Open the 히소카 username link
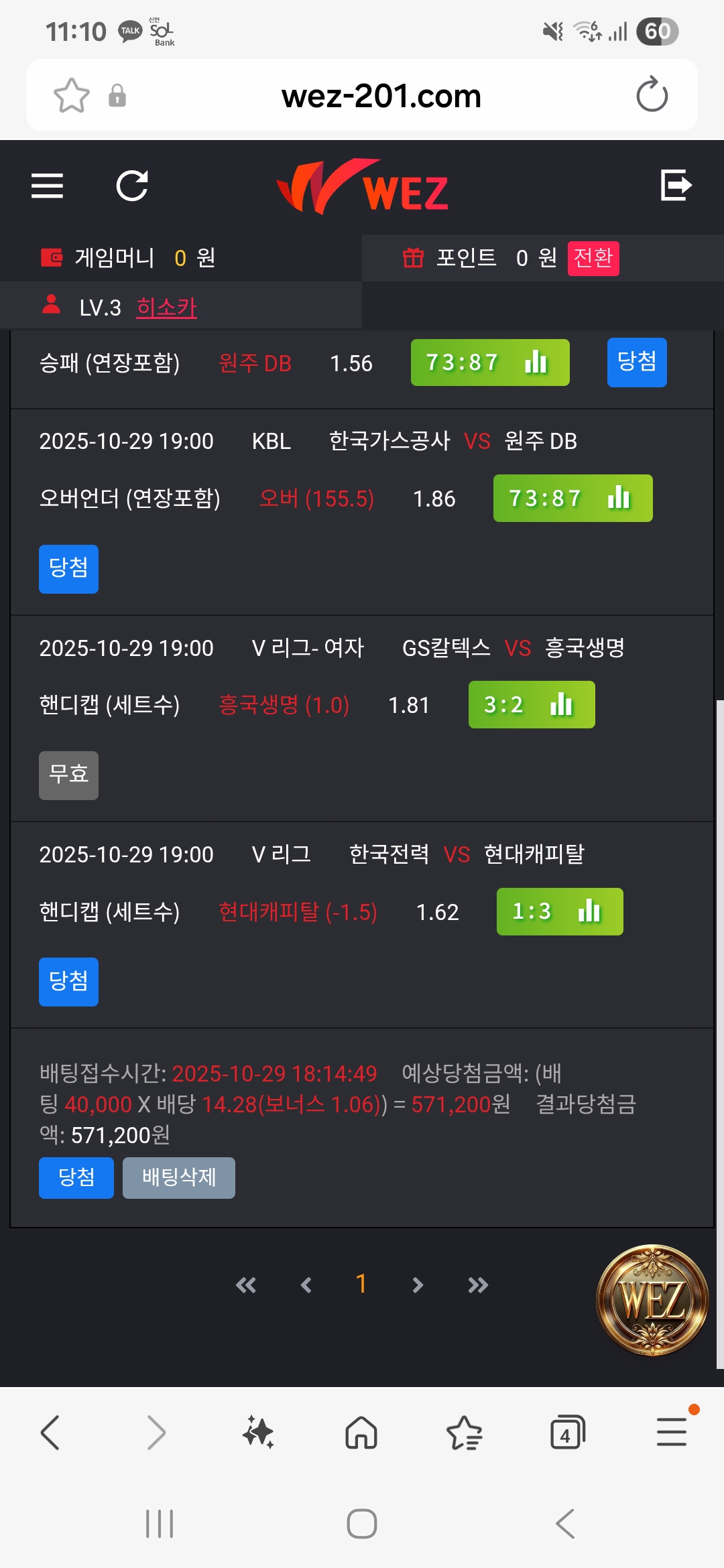Screen dimensions: 724x1568 tap(166, 308)
